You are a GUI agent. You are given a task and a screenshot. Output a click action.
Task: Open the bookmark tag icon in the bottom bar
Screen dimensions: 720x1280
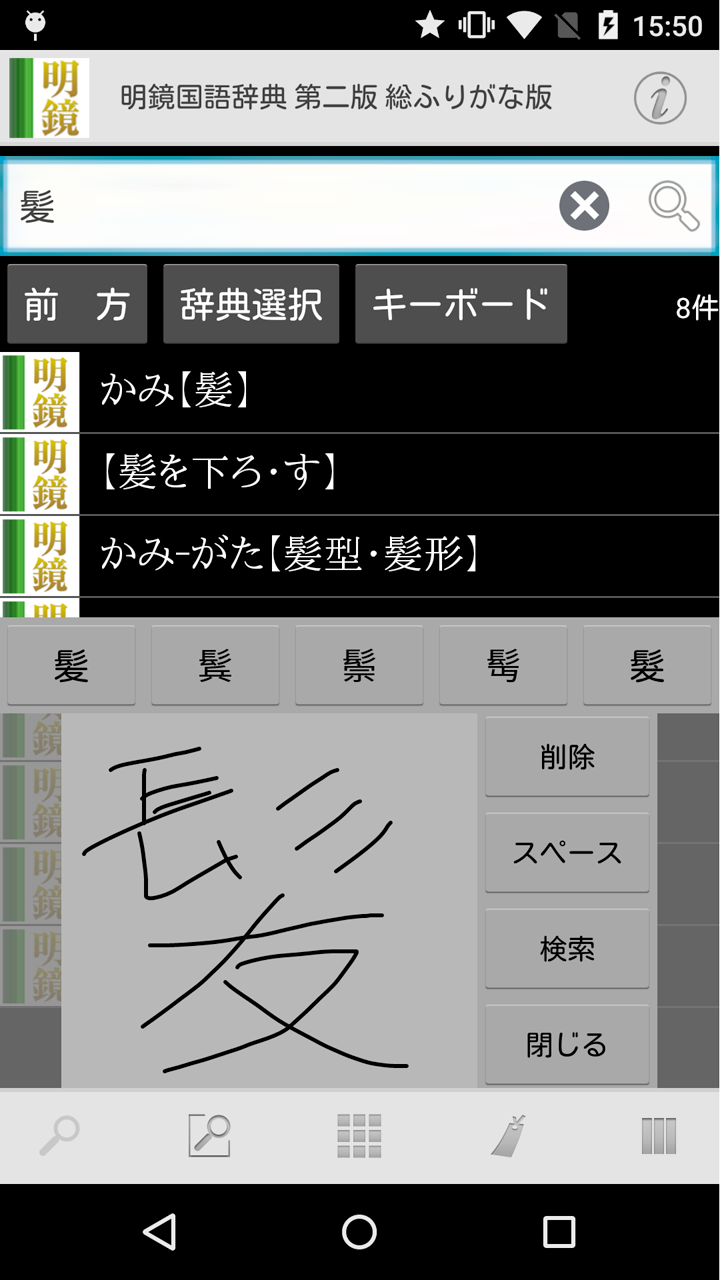pos(509,1136)
